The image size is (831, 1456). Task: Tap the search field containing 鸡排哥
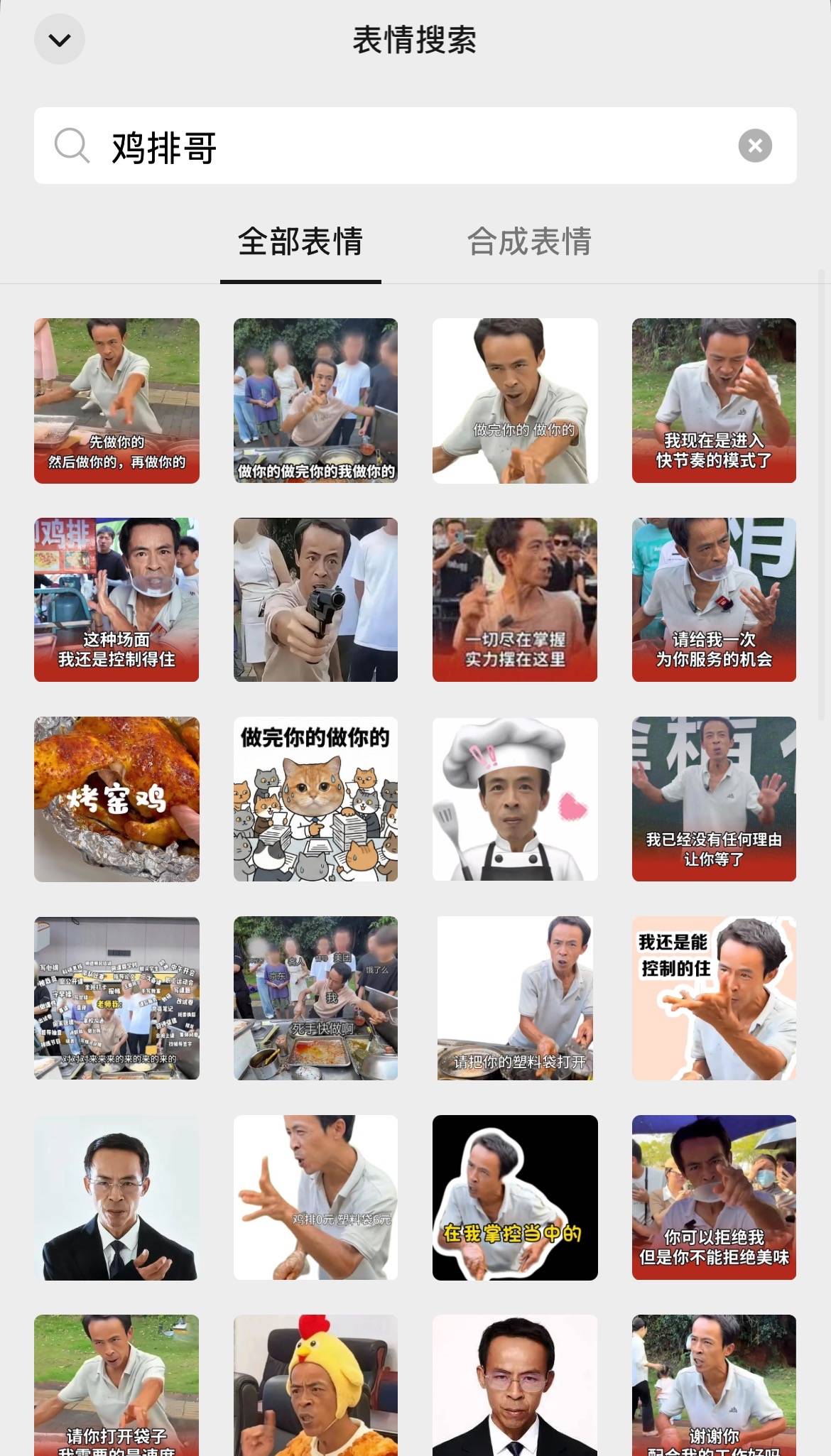click(412, 146)
